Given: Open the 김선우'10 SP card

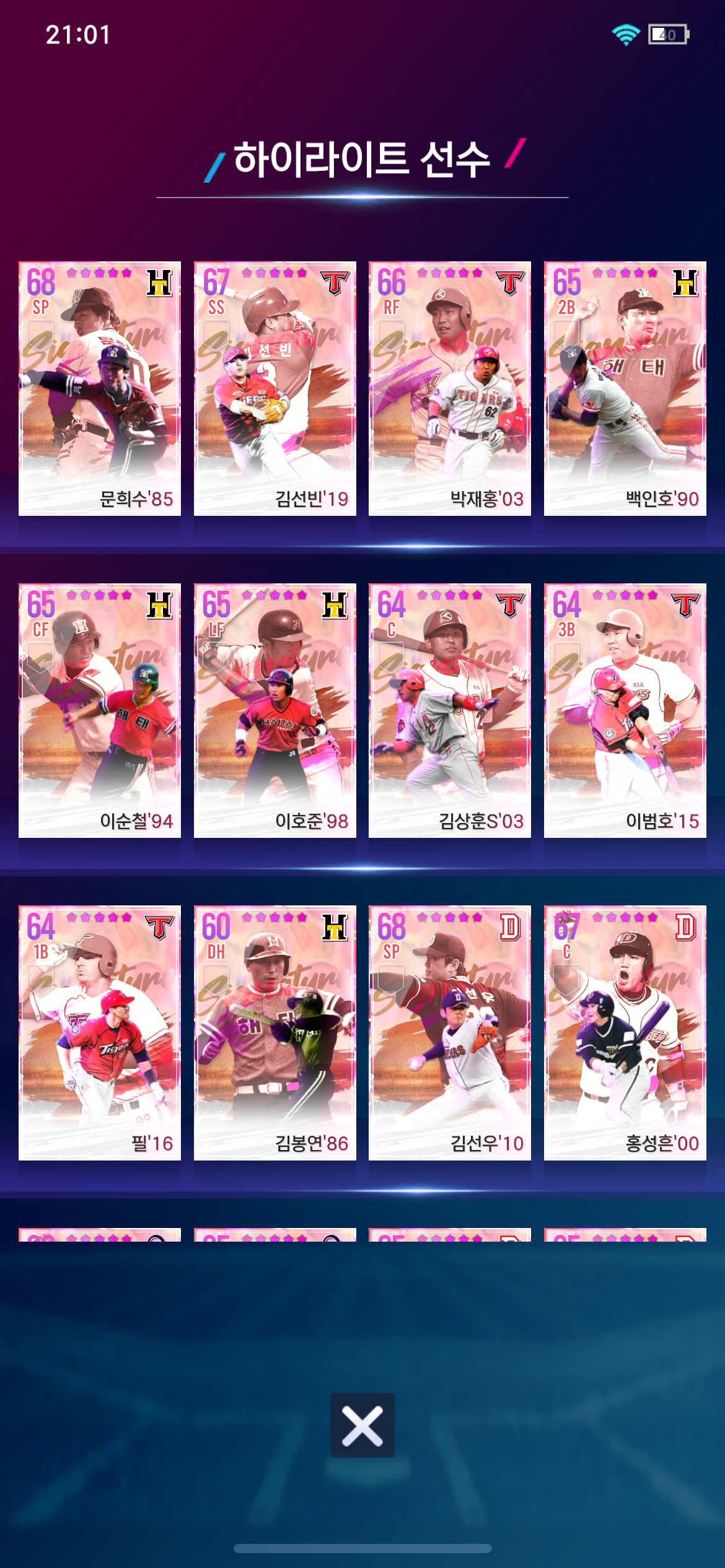Looking at the screenshot, I should [450, 1033].
